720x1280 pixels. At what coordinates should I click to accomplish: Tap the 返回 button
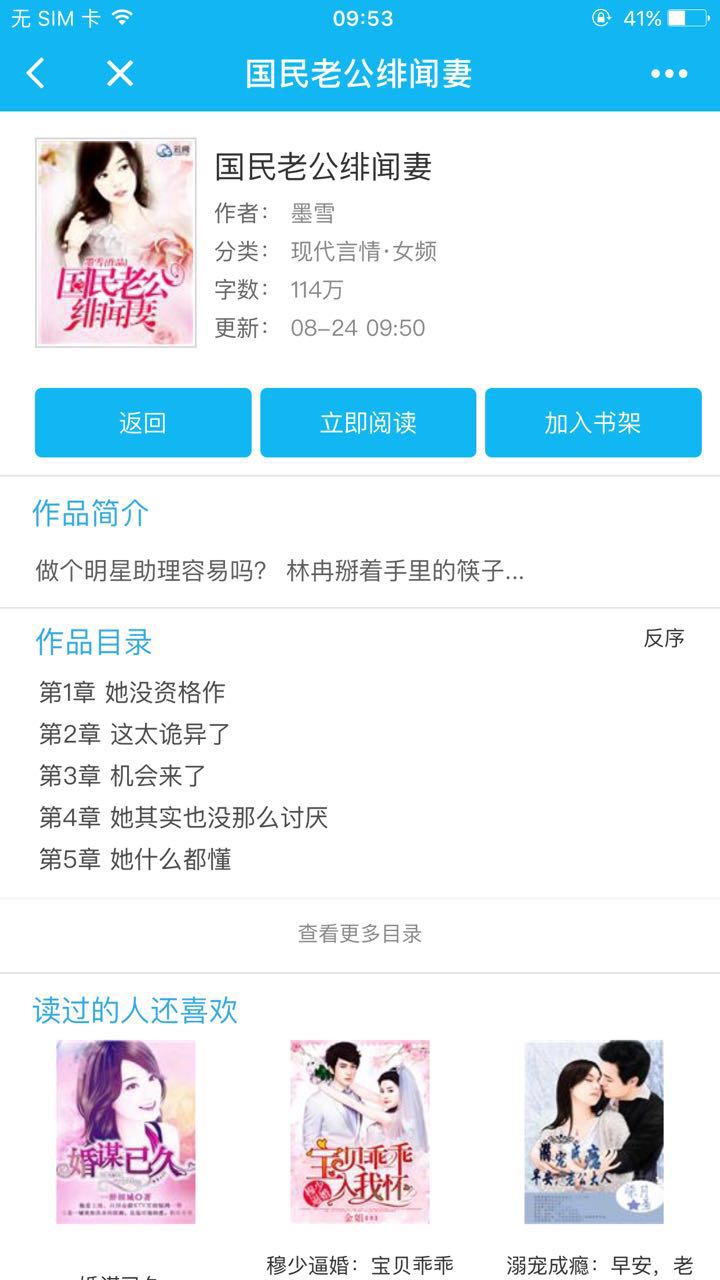143,423
